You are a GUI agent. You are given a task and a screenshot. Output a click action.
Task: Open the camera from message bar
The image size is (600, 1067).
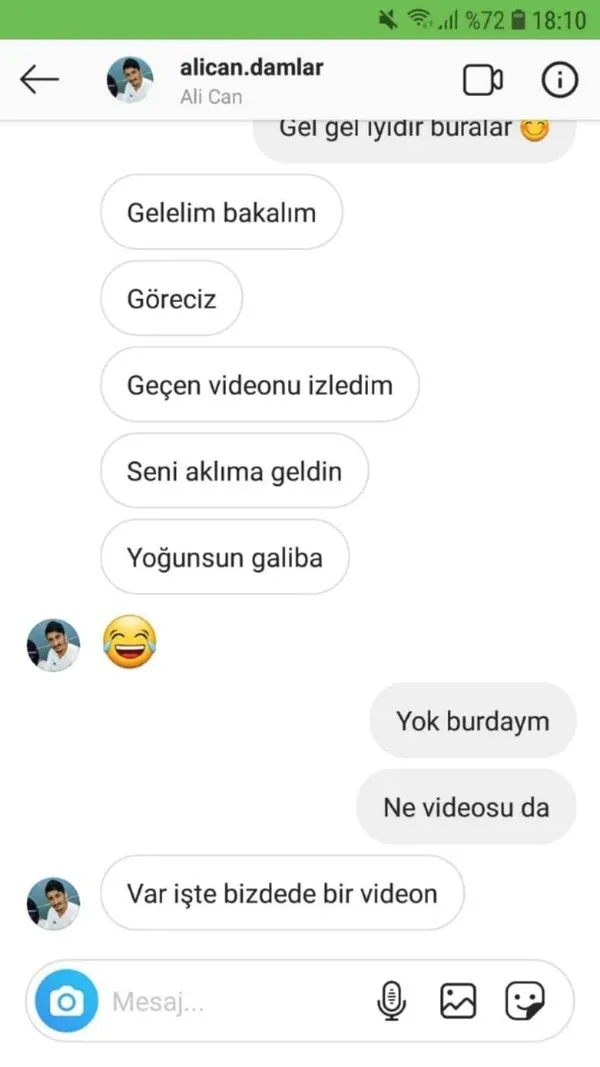[67, 1001]
